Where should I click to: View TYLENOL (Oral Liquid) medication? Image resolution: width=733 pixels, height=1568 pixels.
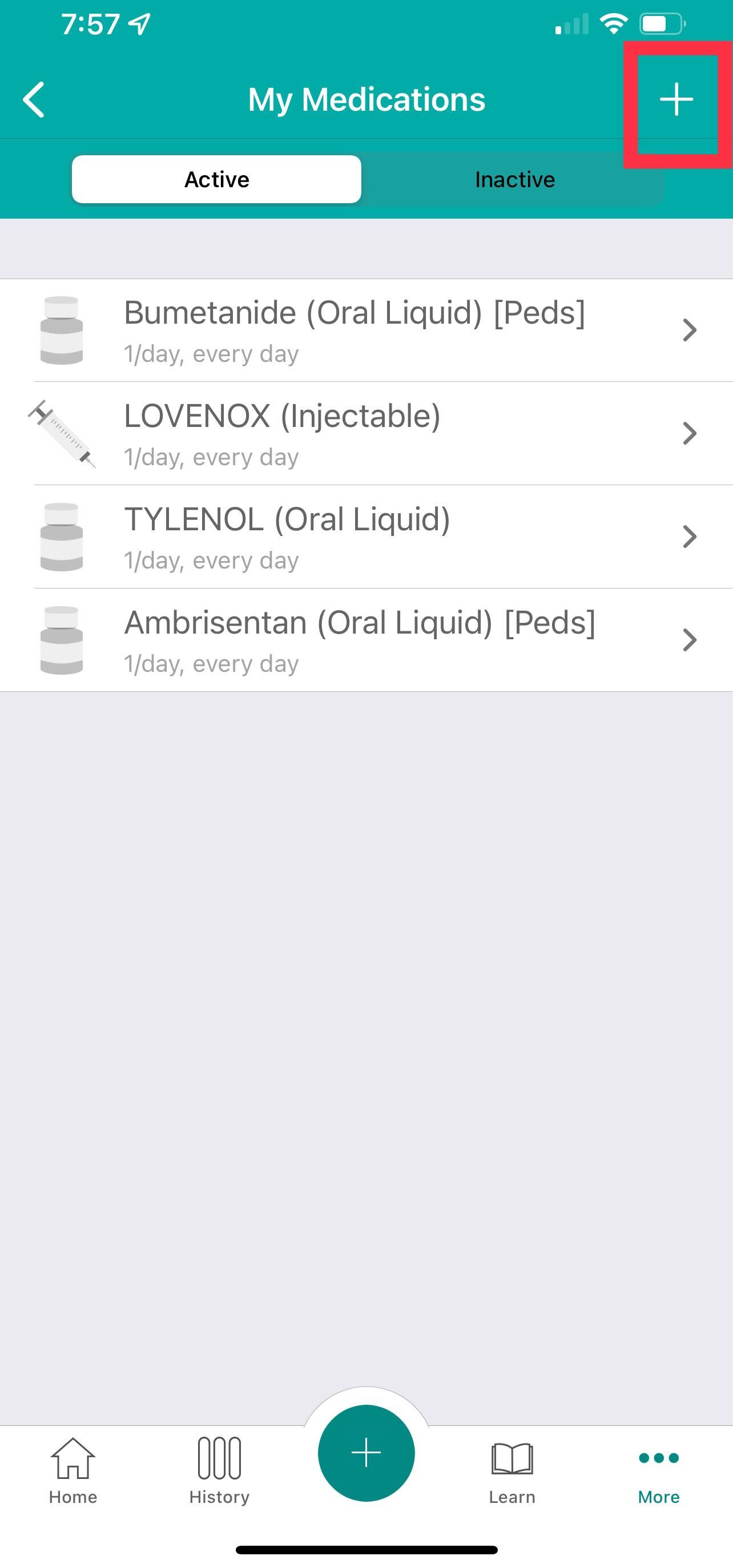click(366, 537)
